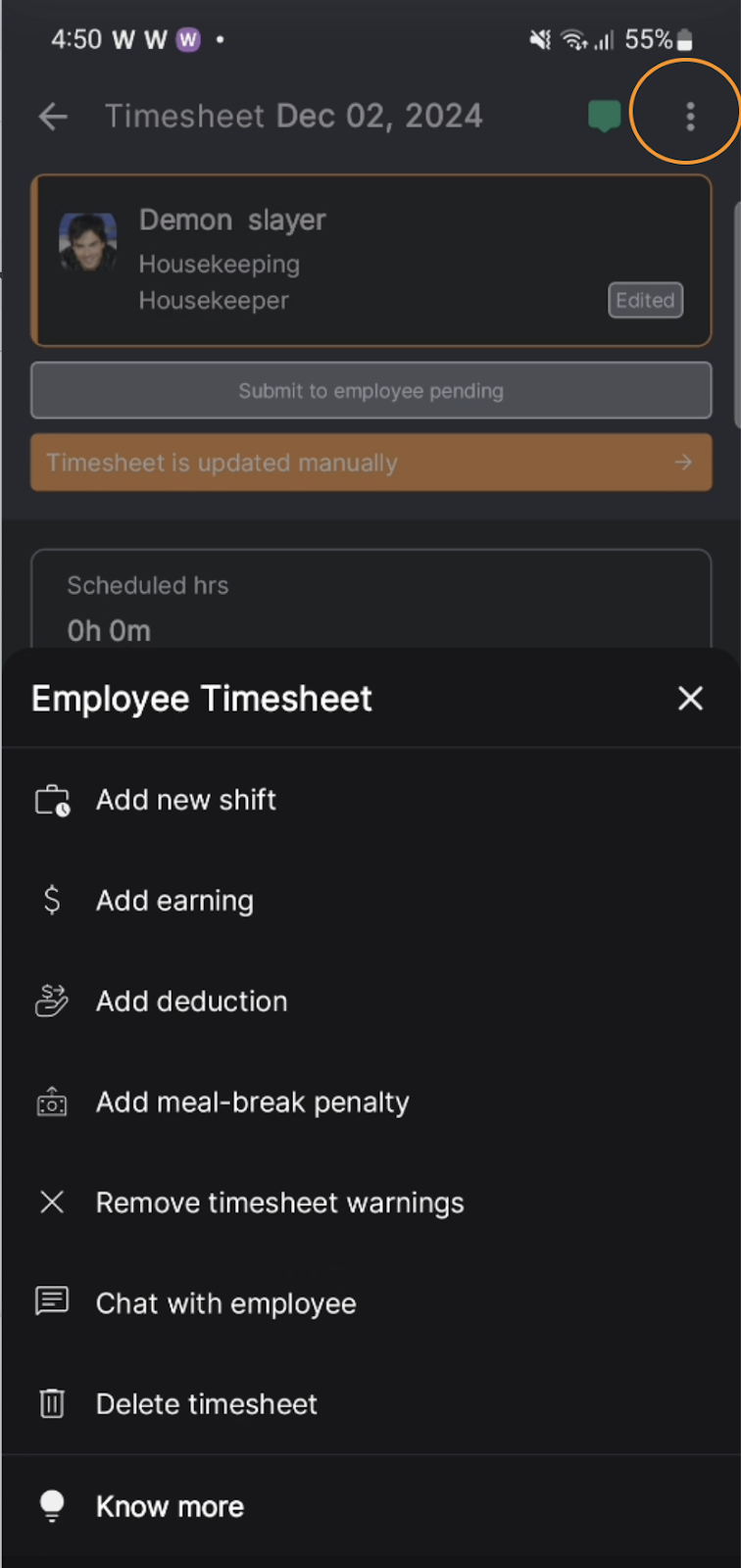Select Delete timesheet option
This screenshot has width=741, height=1568.
point(206,1403)
